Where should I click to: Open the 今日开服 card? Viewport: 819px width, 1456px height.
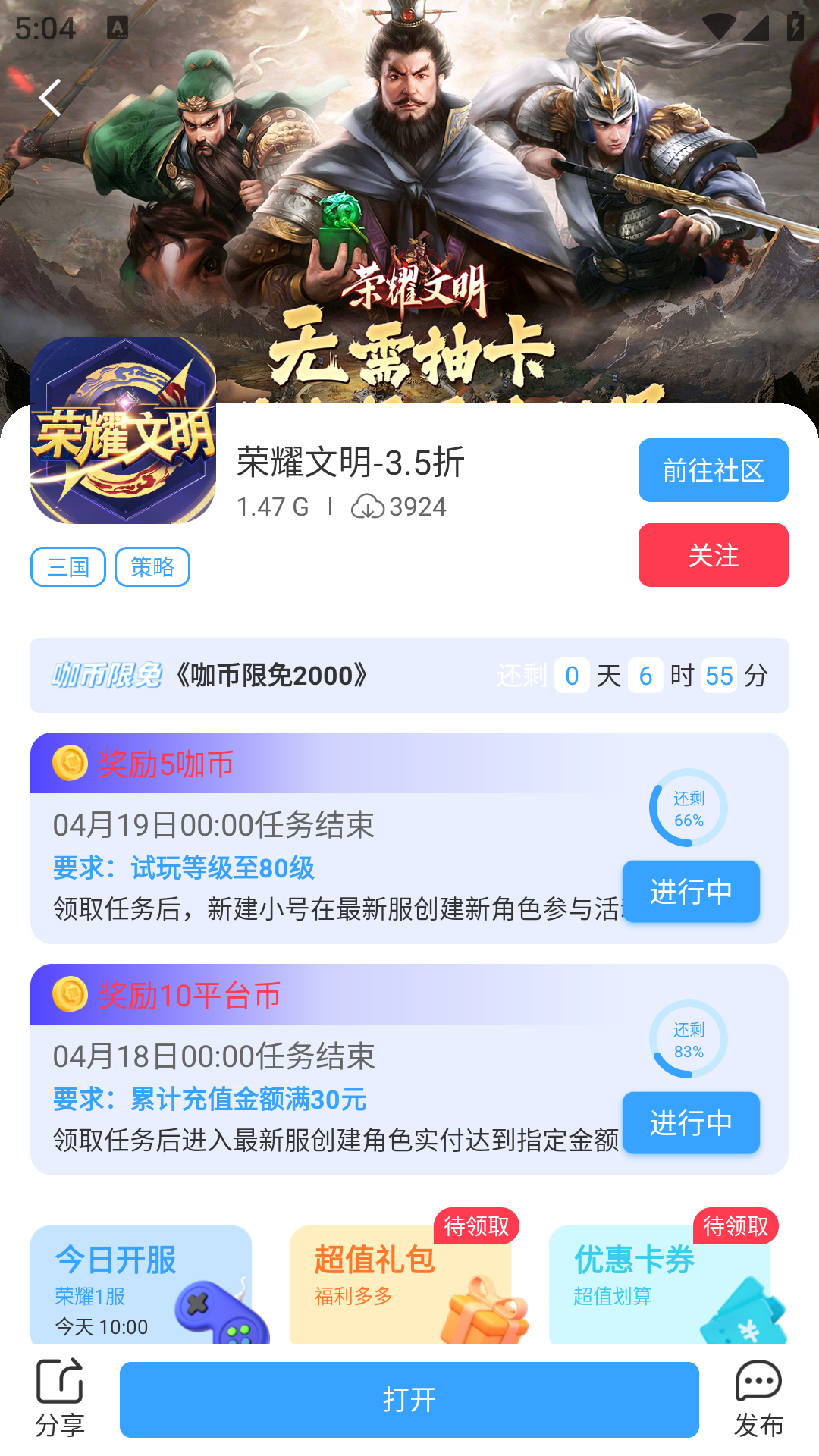pos(141,1285)
